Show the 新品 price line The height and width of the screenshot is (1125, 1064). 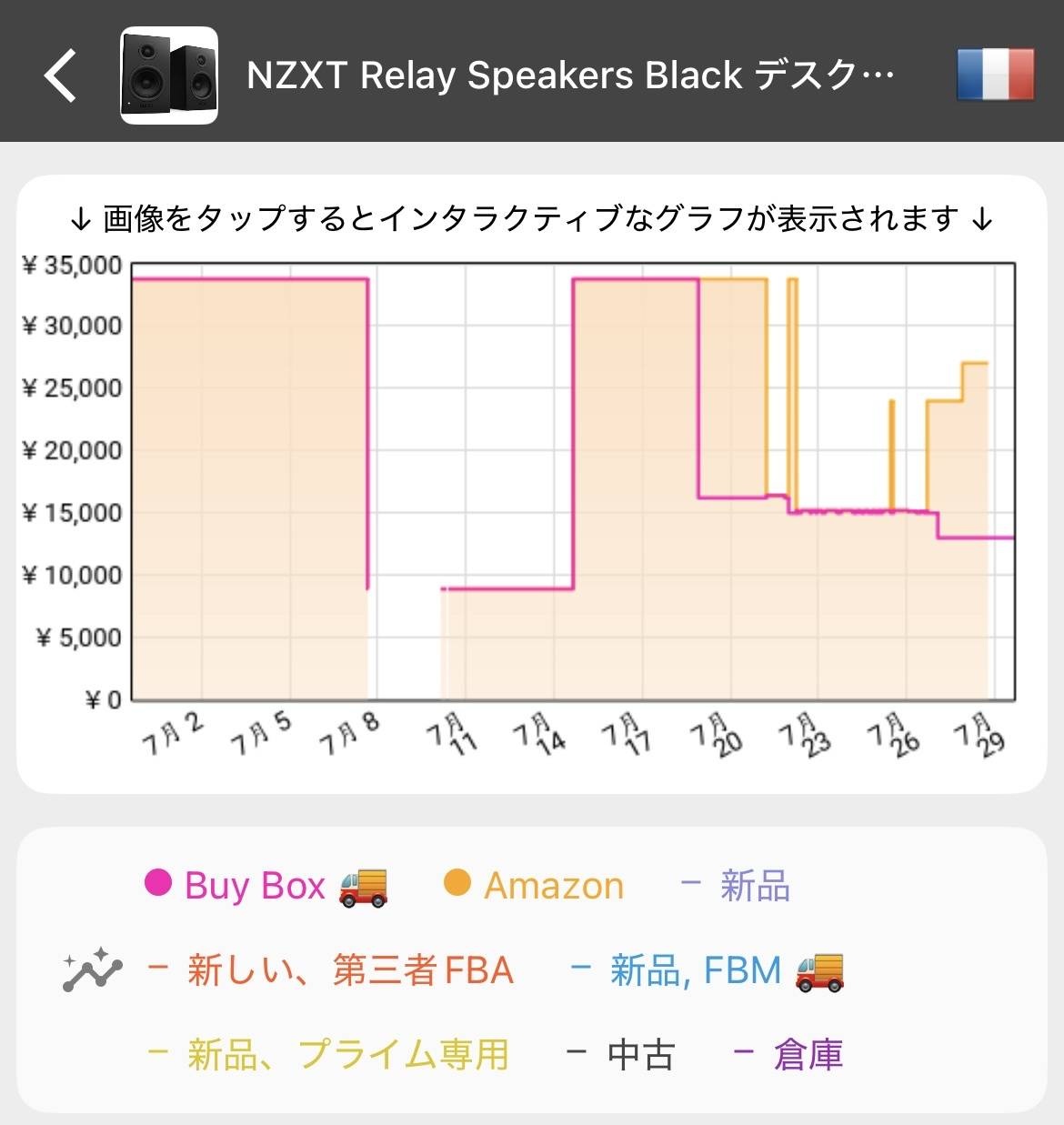pos(736,885)
